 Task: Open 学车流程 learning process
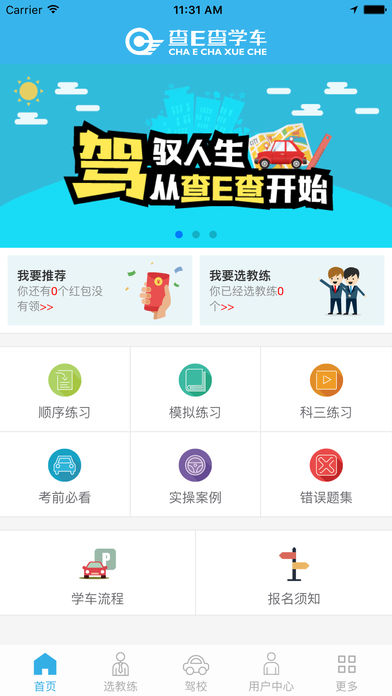tap(97, 573)
